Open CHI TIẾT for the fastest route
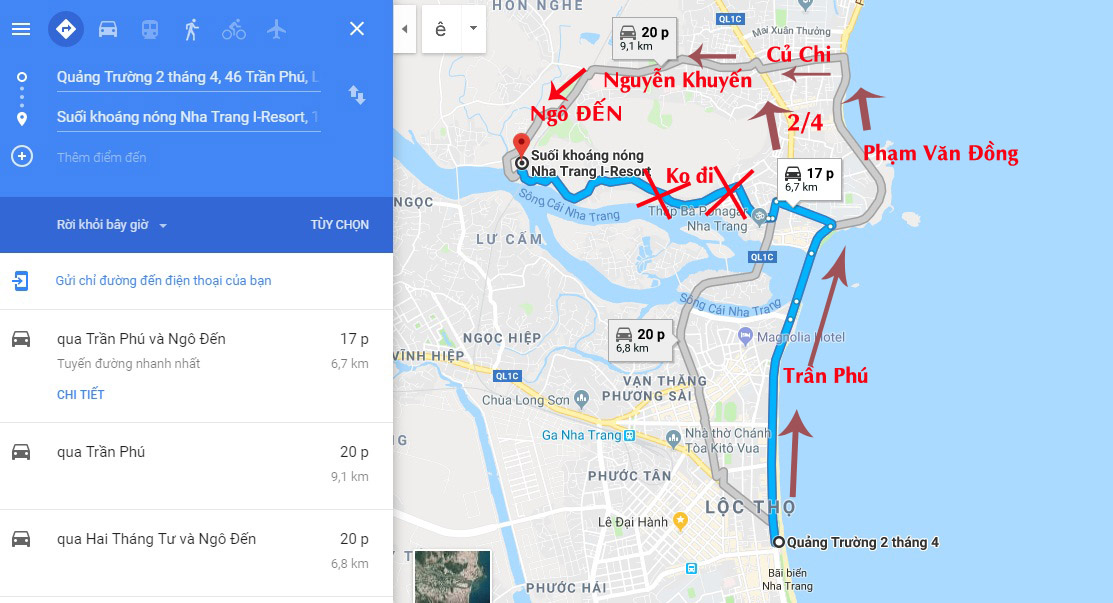The image size is (1113, 603). 81,394
